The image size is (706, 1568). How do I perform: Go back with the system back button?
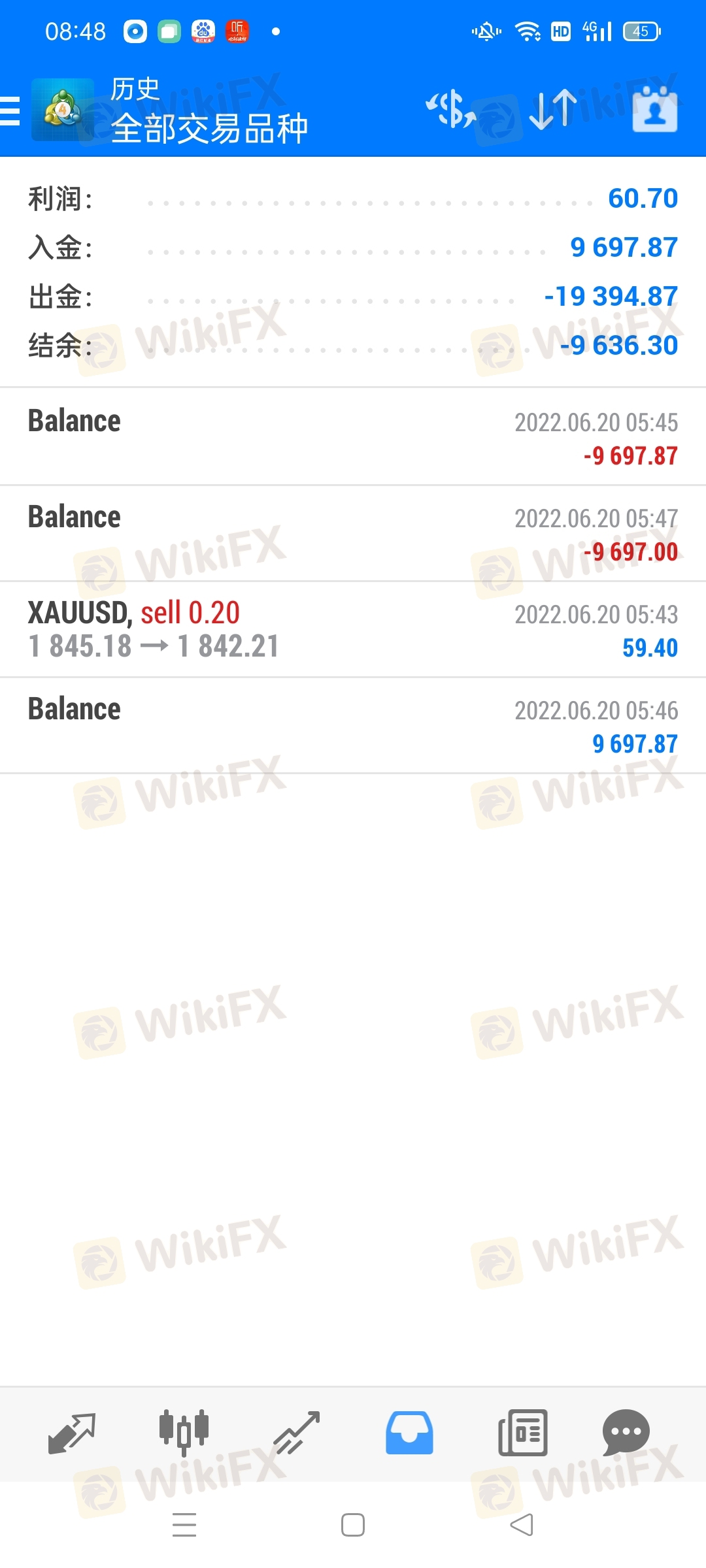pyautogui.click(x=522, y=1525)
